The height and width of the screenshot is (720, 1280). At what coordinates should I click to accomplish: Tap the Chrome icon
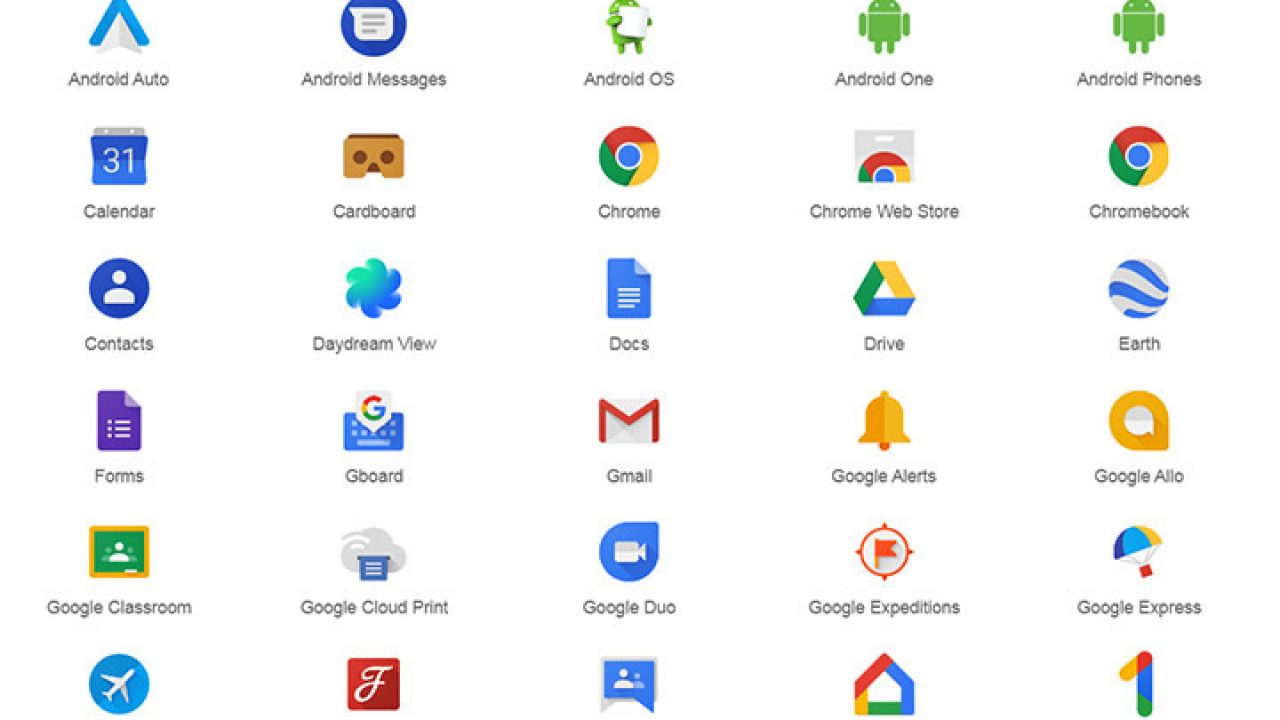click(x=628, y=157)
